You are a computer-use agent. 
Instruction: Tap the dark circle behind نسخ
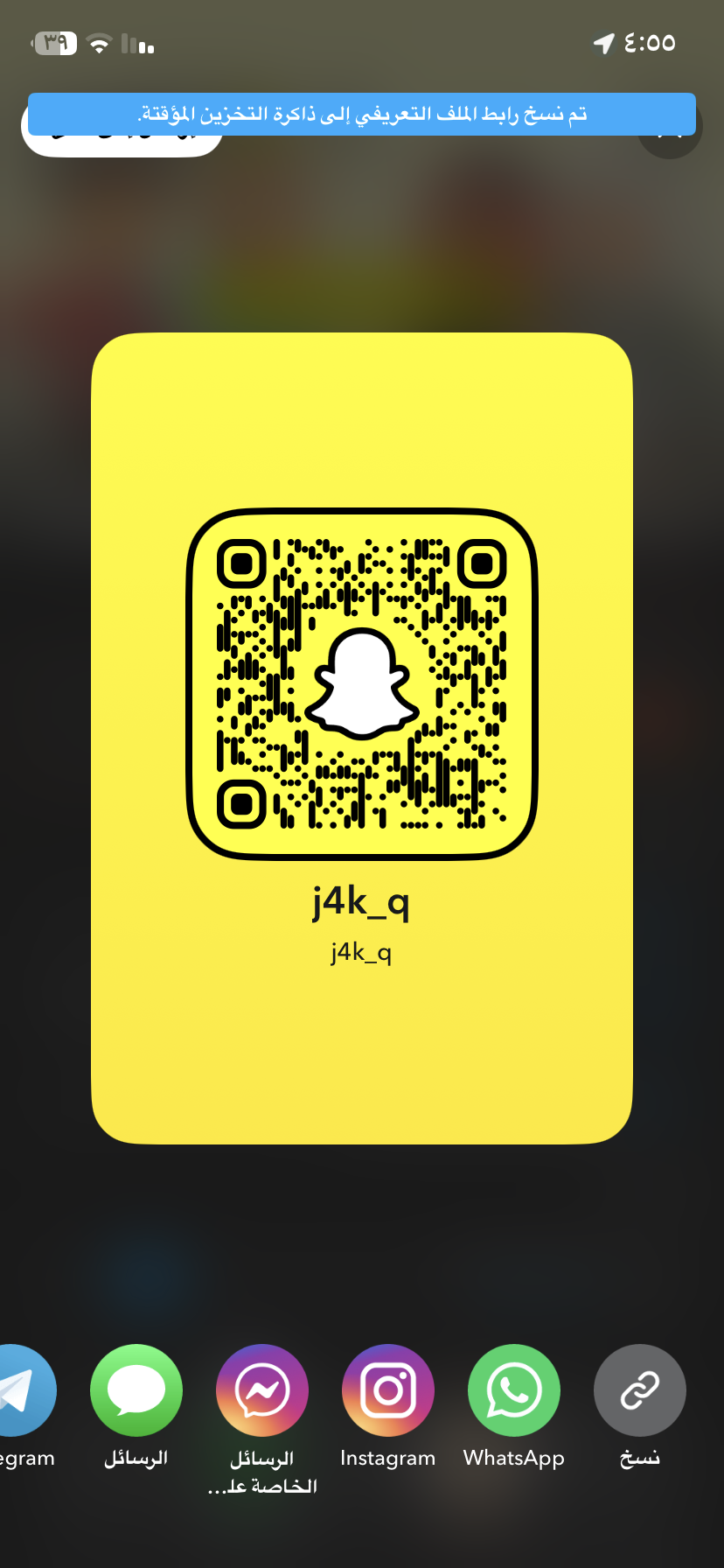point(639,1389)
